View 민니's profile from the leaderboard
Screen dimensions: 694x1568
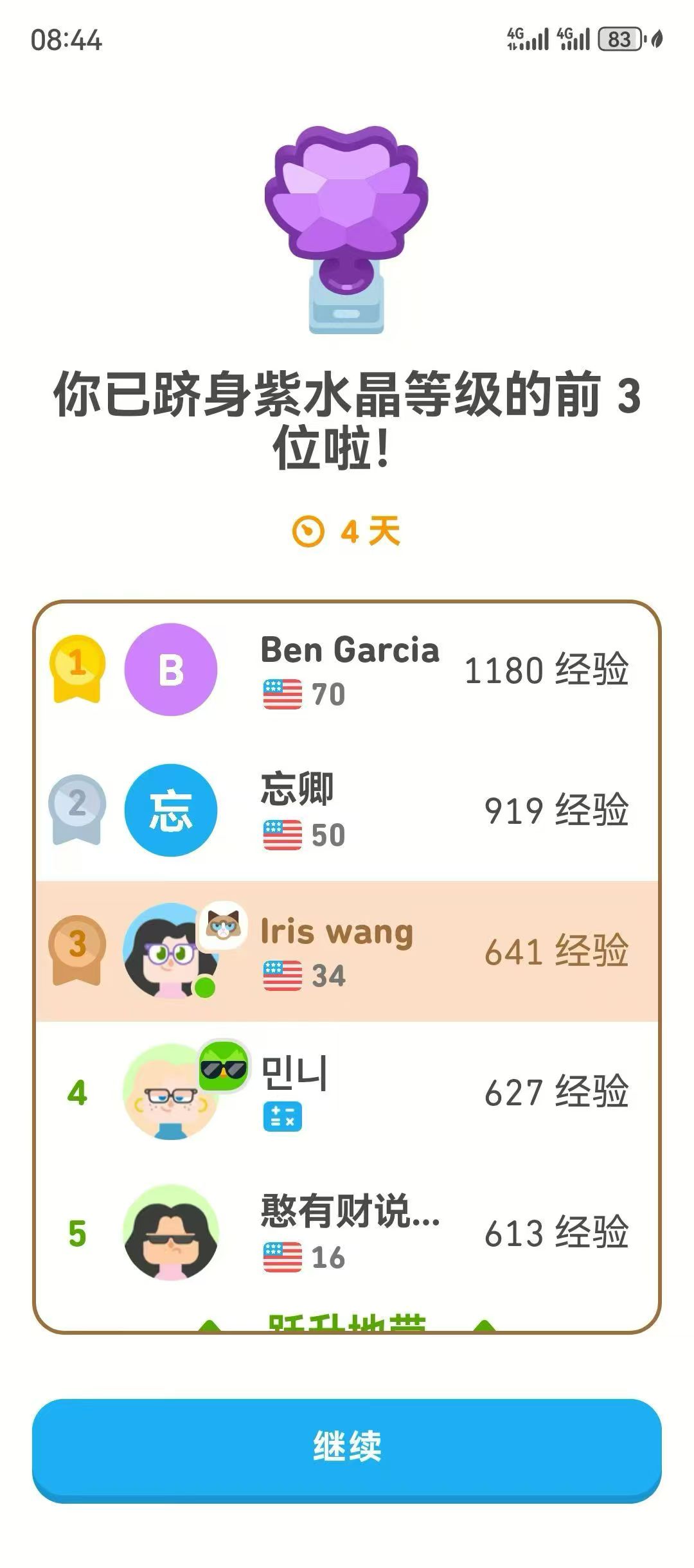347,1091
